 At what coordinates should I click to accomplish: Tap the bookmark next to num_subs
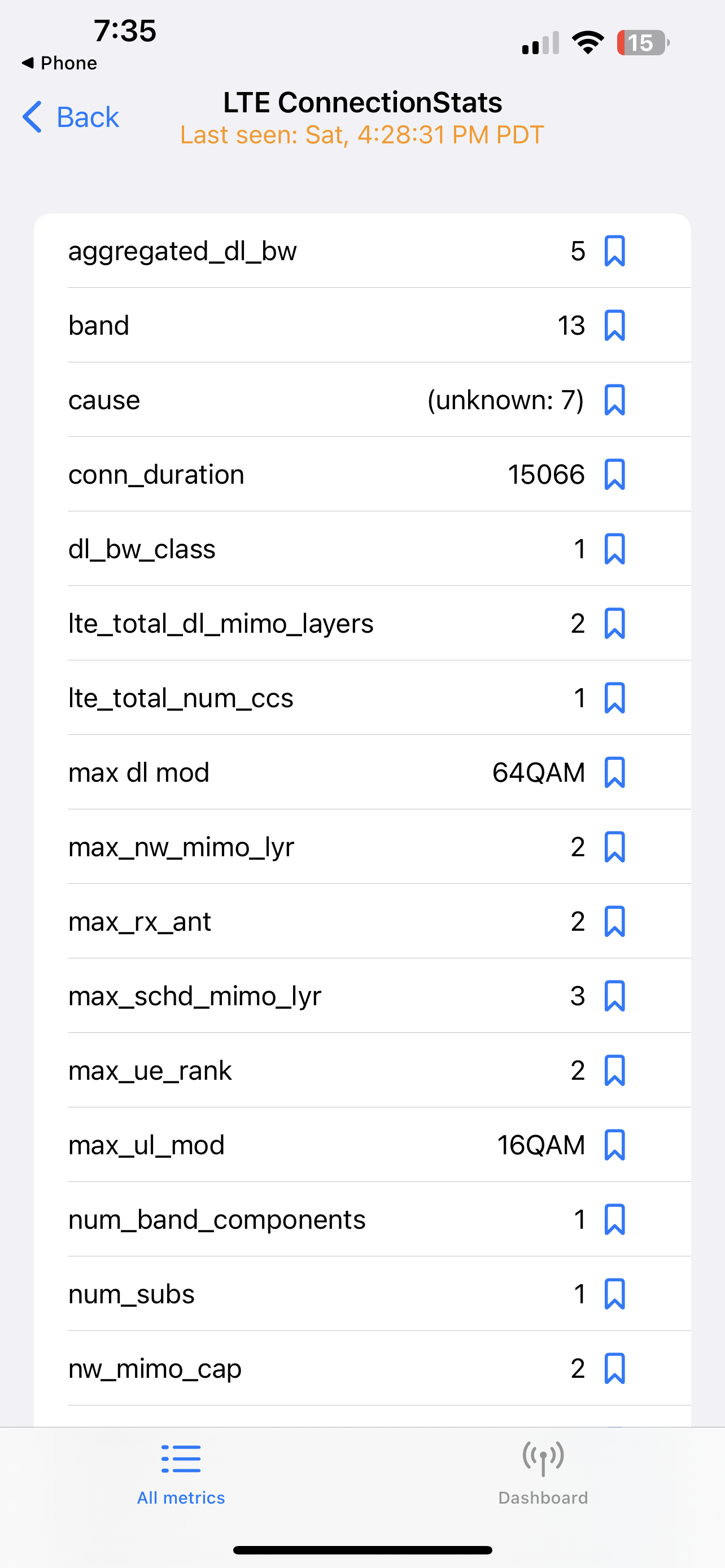pos(614,1294)
